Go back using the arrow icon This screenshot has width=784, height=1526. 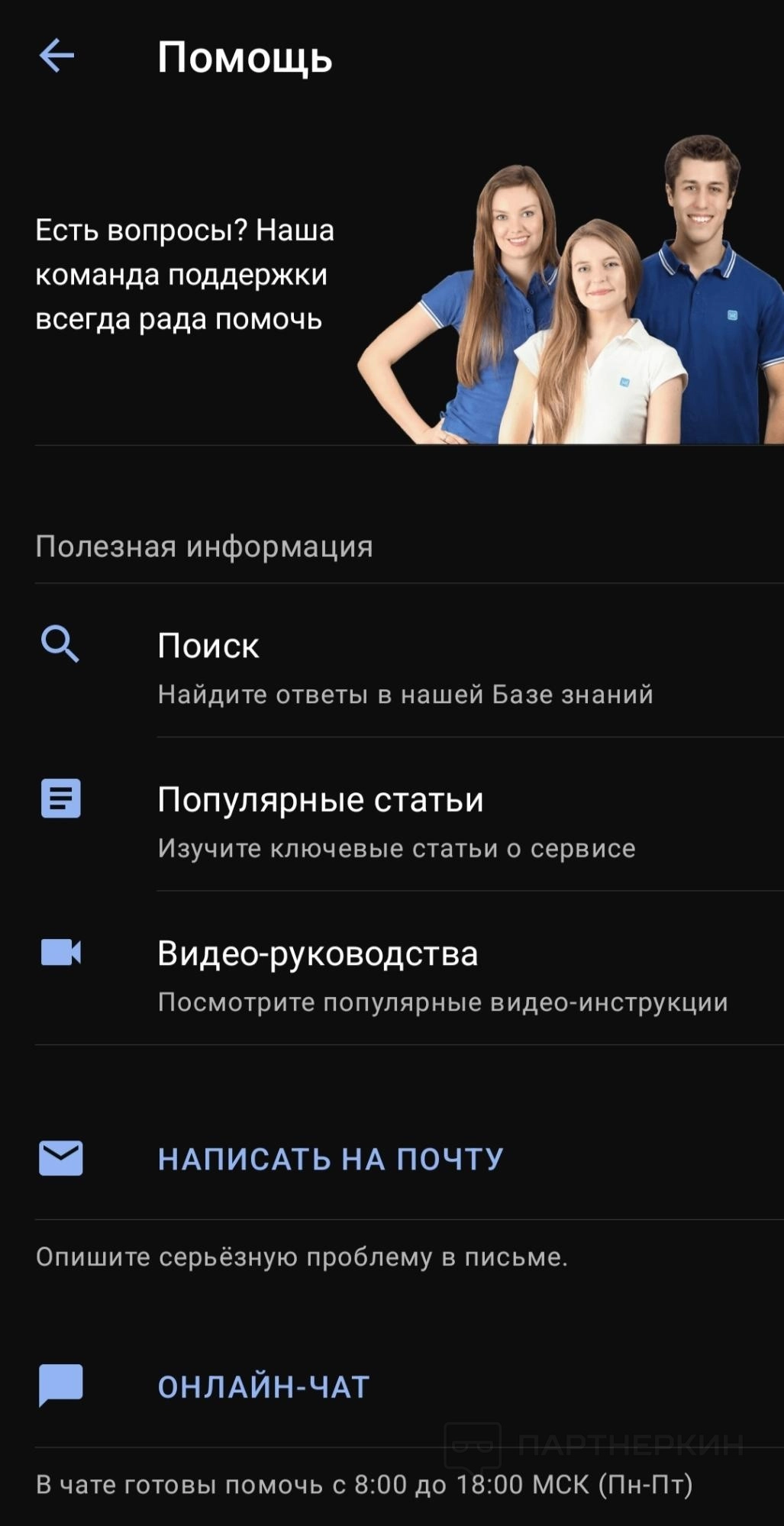(57, 56)
